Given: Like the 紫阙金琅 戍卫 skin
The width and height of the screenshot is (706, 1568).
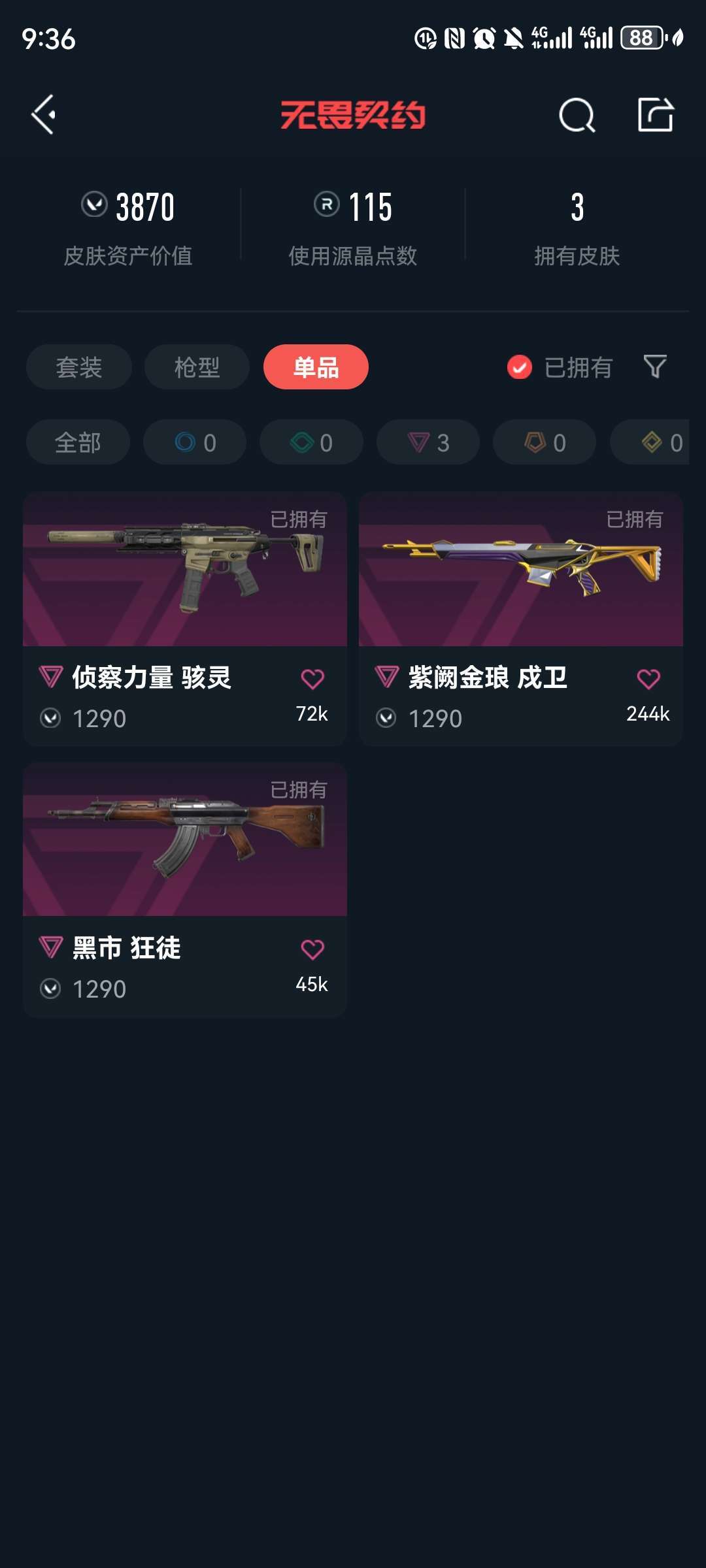Looking at the screenshot, I should tap(648, 679).
